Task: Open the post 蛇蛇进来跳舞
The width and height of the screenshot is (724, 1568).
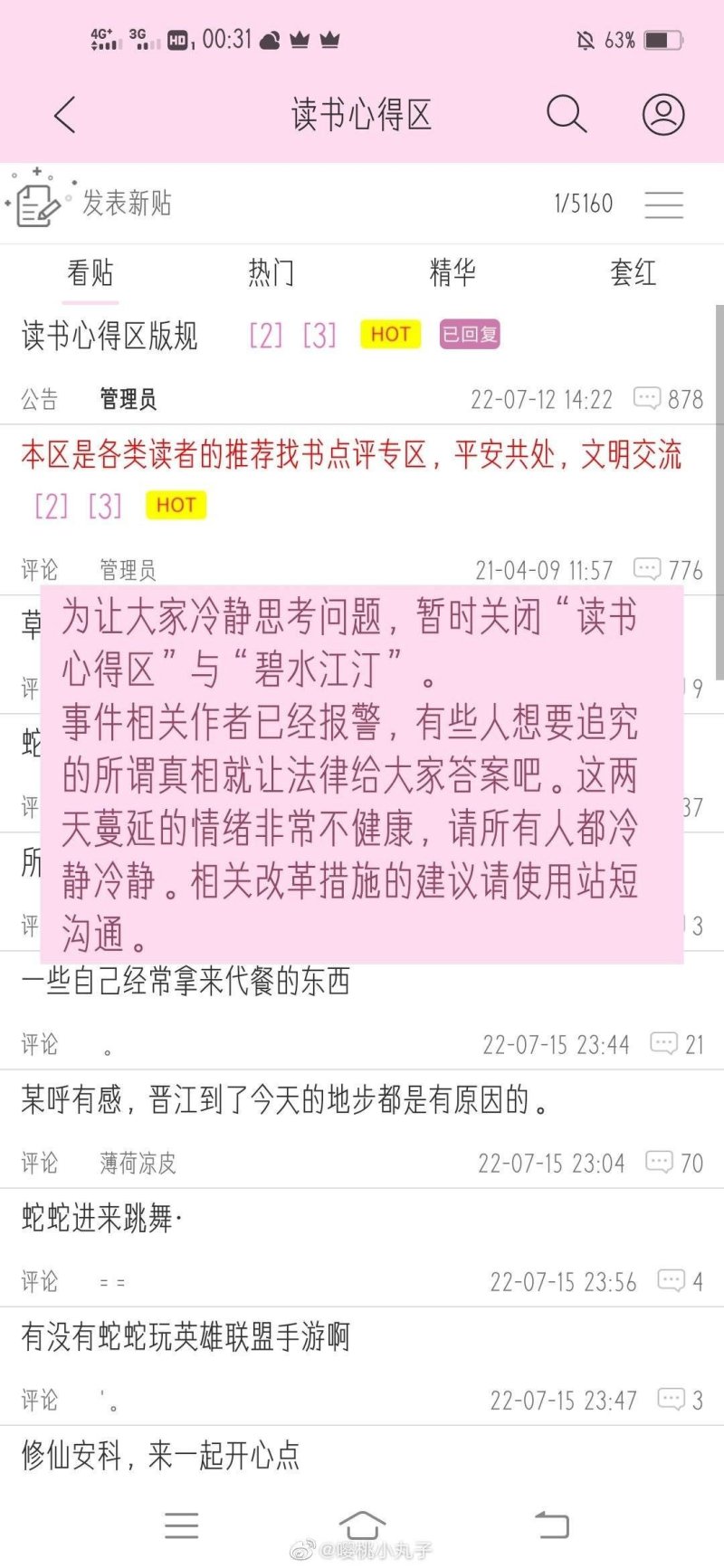Action: click(x=101, y=1219)
